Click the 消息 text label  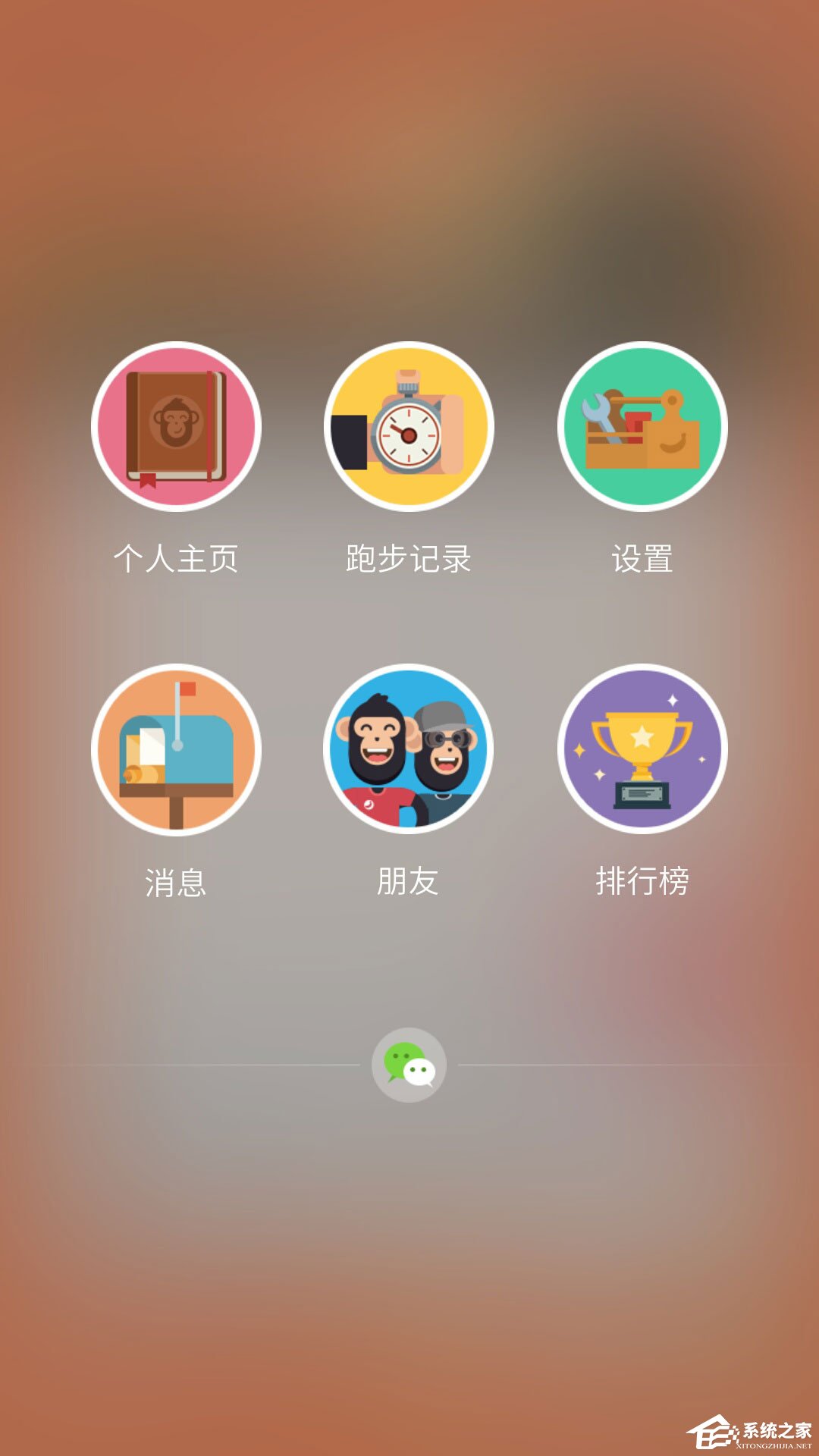click(x=178, y=882)
